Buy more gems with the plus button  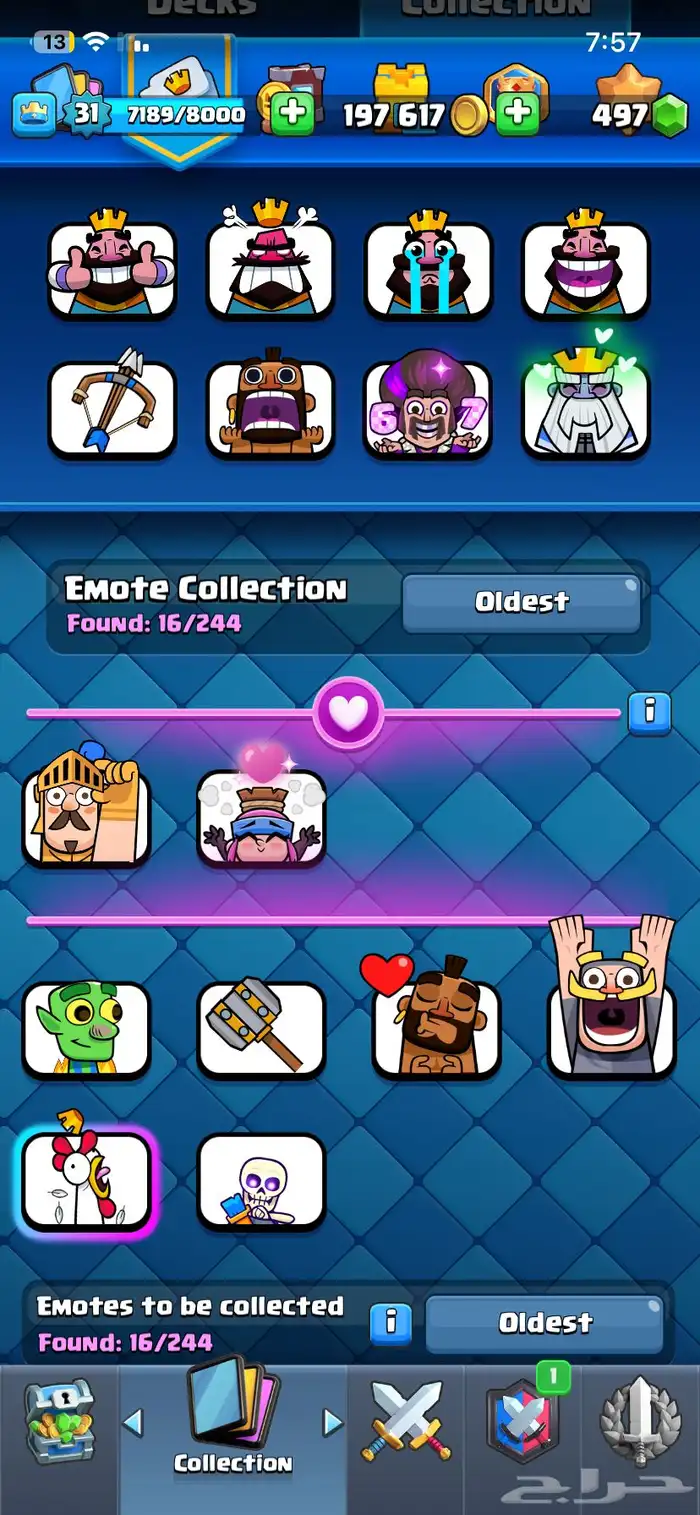517,114
